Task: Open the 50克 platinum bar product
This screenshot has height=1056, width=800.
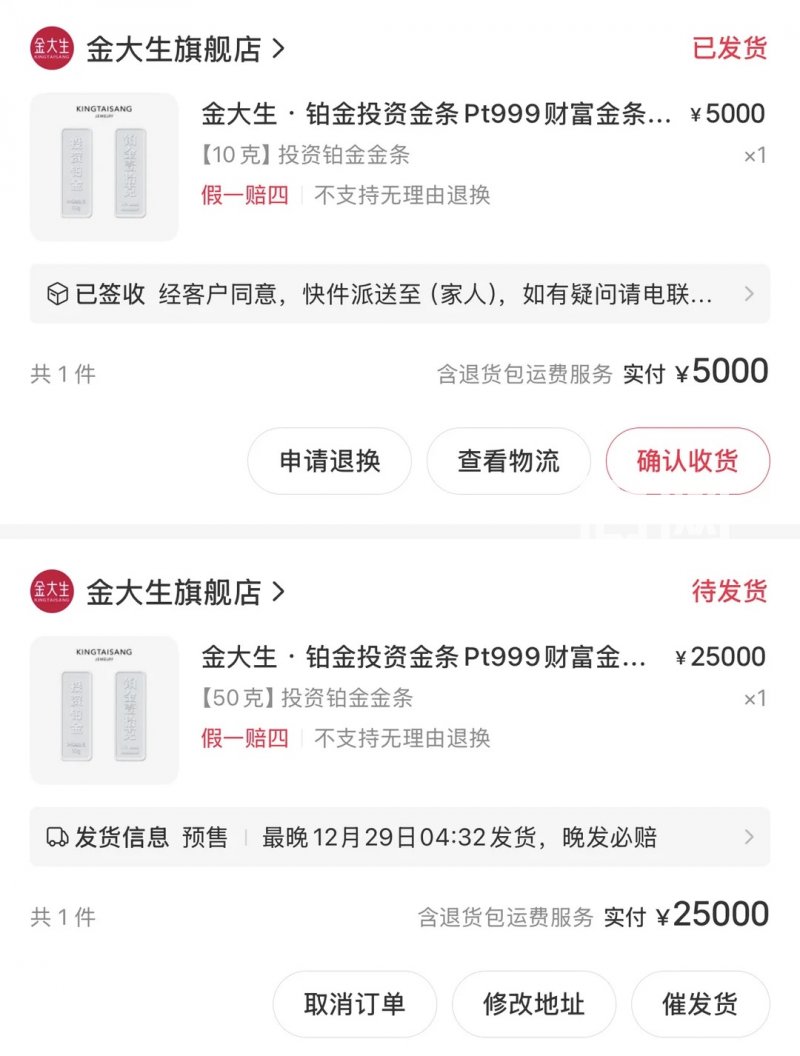Action: (x=425, y=657)
